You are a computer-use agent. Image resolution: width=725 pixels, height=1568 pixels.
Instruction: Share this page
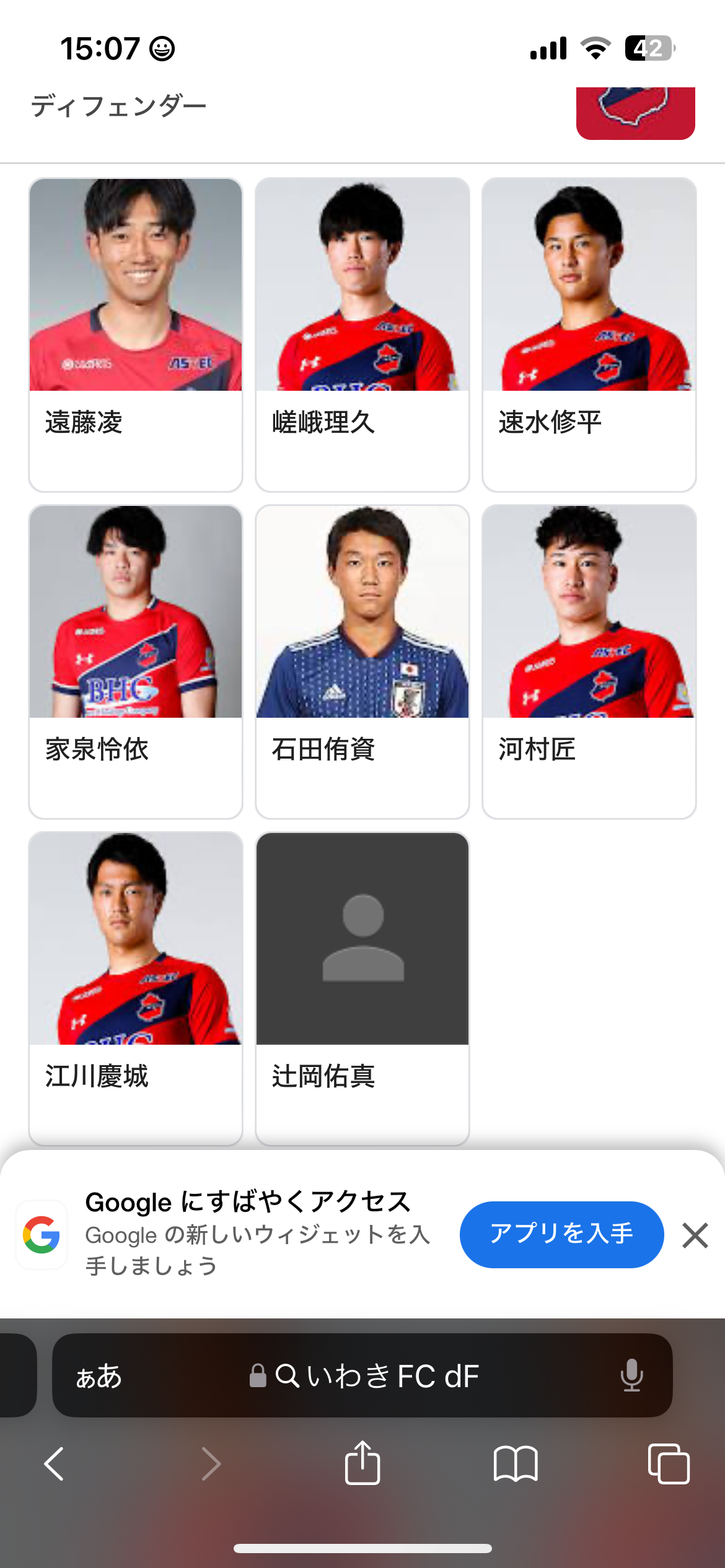[x=362, y=1463]
